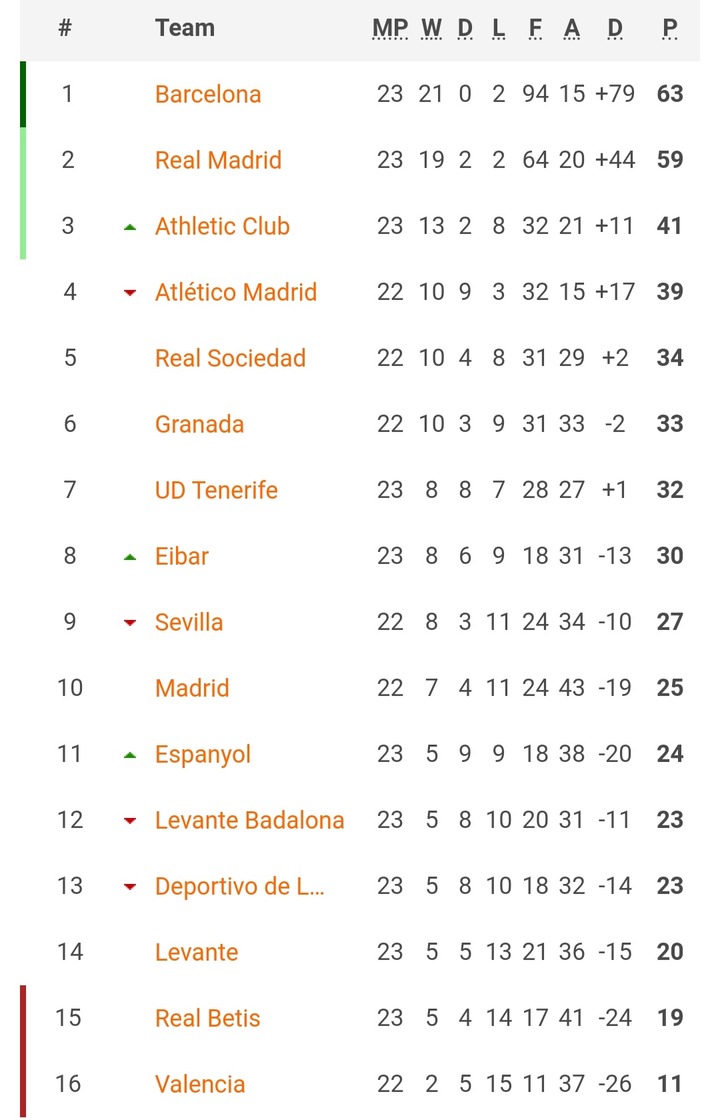View the Espanyol team page
Screen dimensions: 720x1120
tap(203, 755)
